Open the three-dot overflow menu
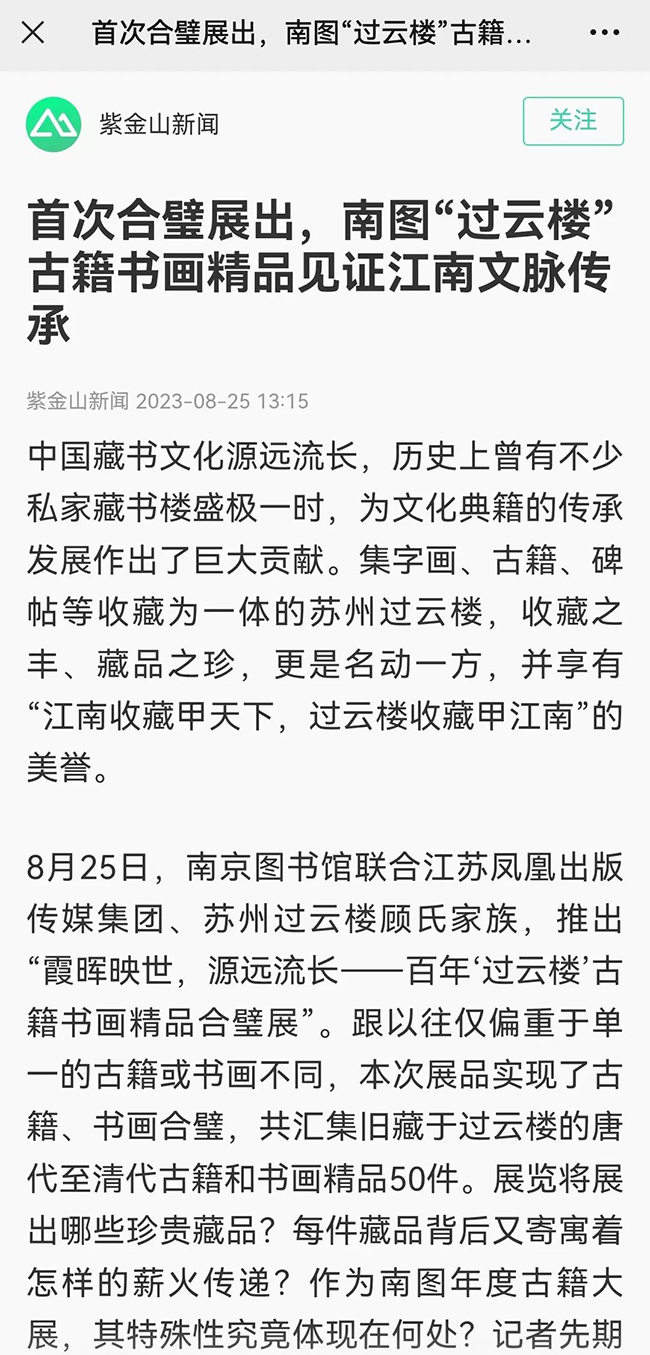 (604, 33)
